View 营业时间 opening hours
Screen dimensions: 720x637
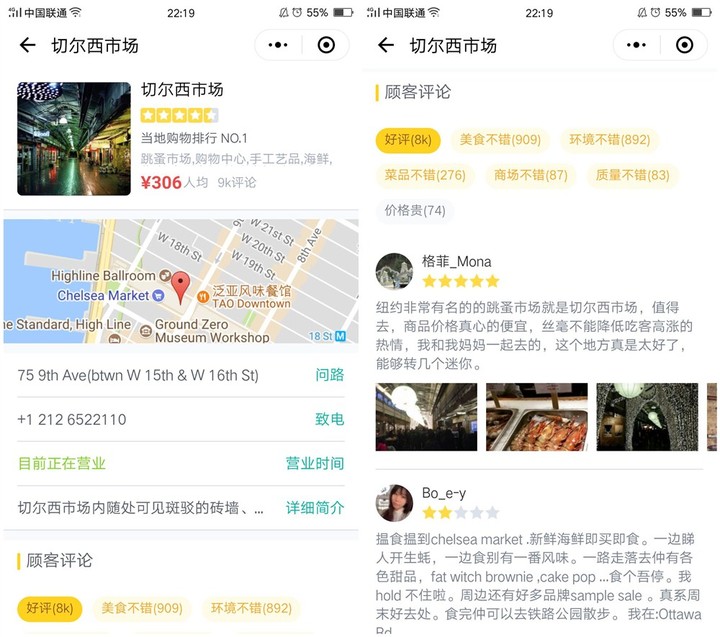coord(314,463)
